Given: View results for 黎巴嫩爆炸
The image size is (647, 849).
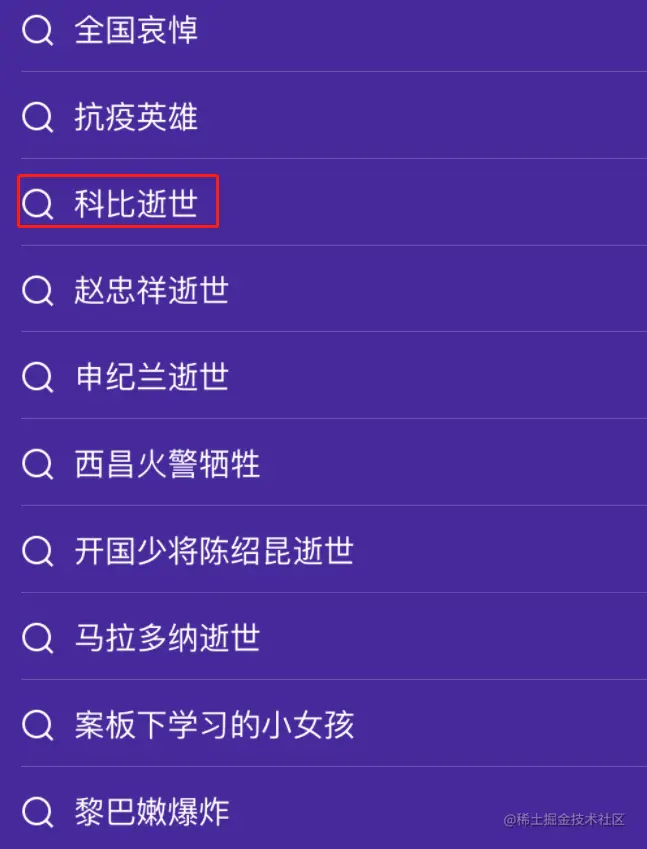Looking at the screenshot, I should [x=151, y=811].
